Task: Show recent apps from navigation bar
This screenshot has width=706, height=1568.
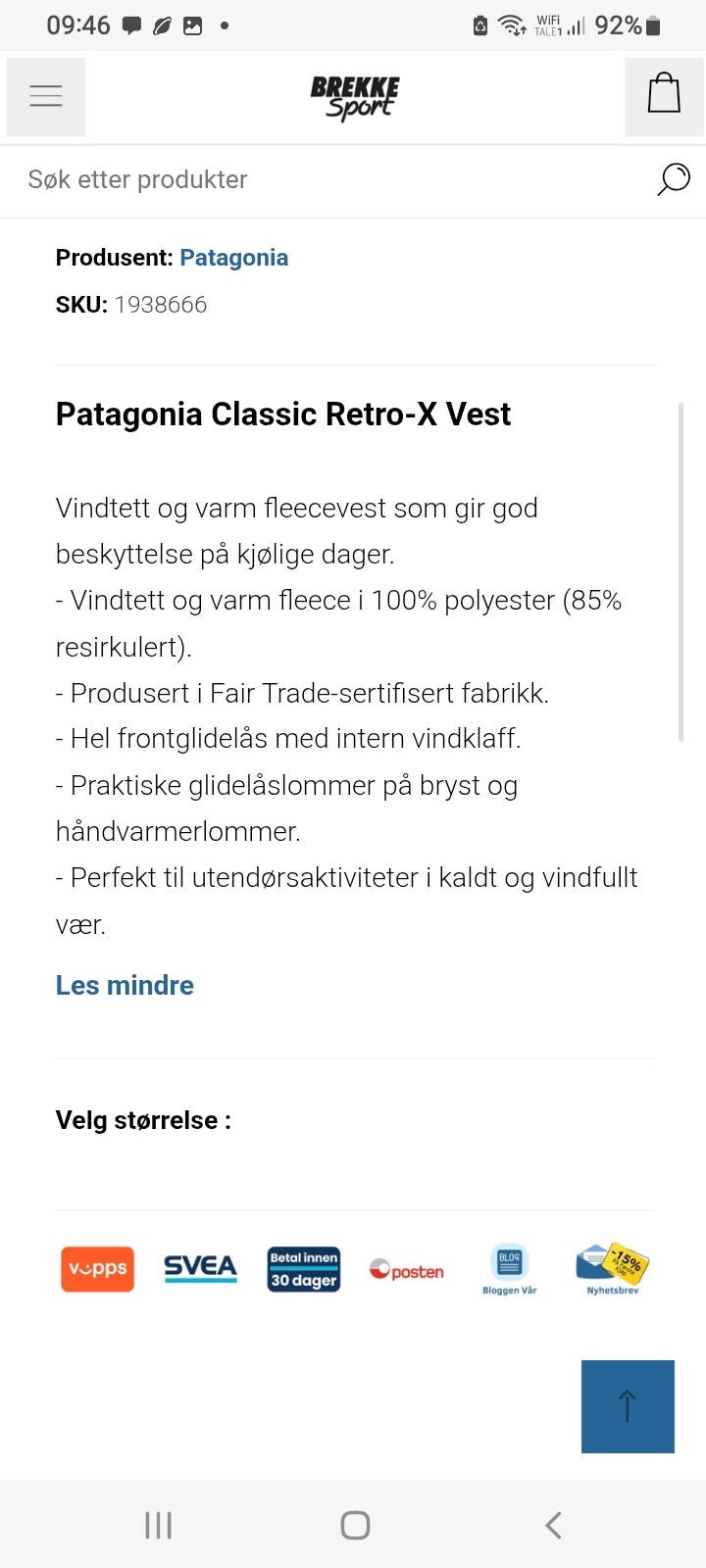Action: (x=157, y=1524)
